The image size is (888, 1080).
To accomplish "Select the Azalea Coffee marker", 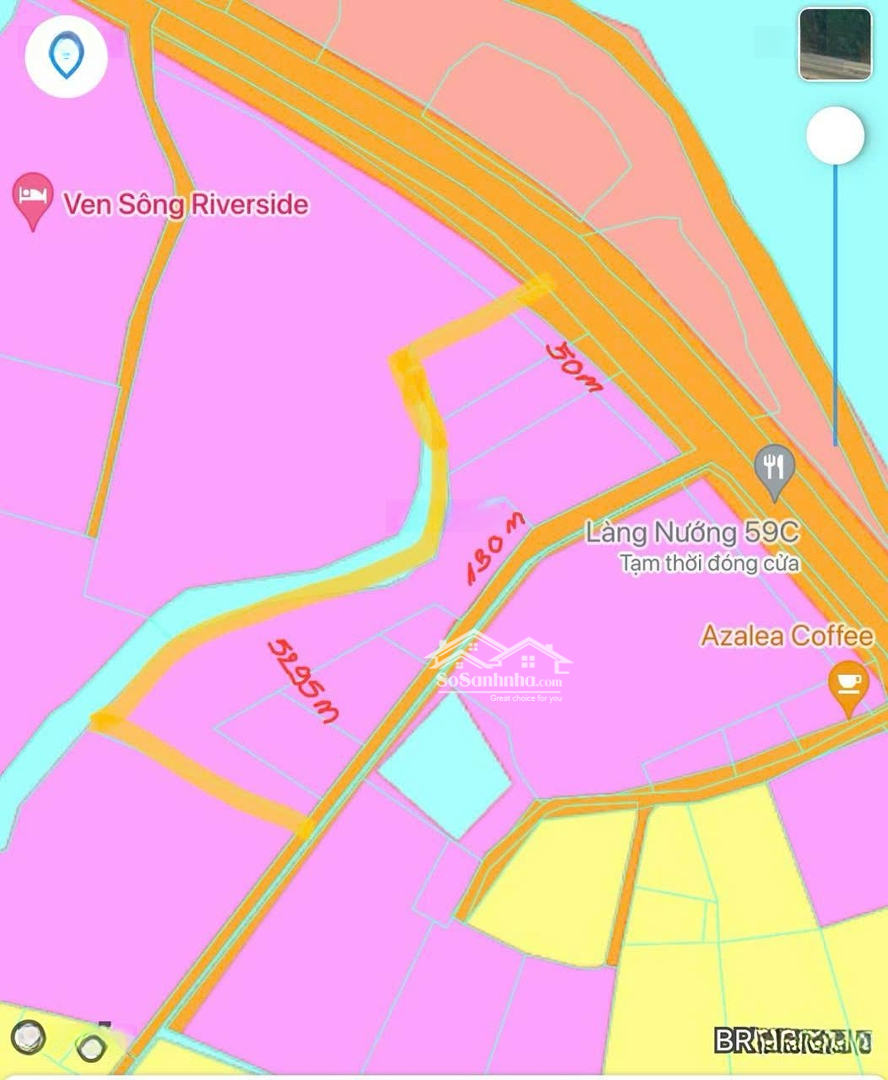I will 849,685.
